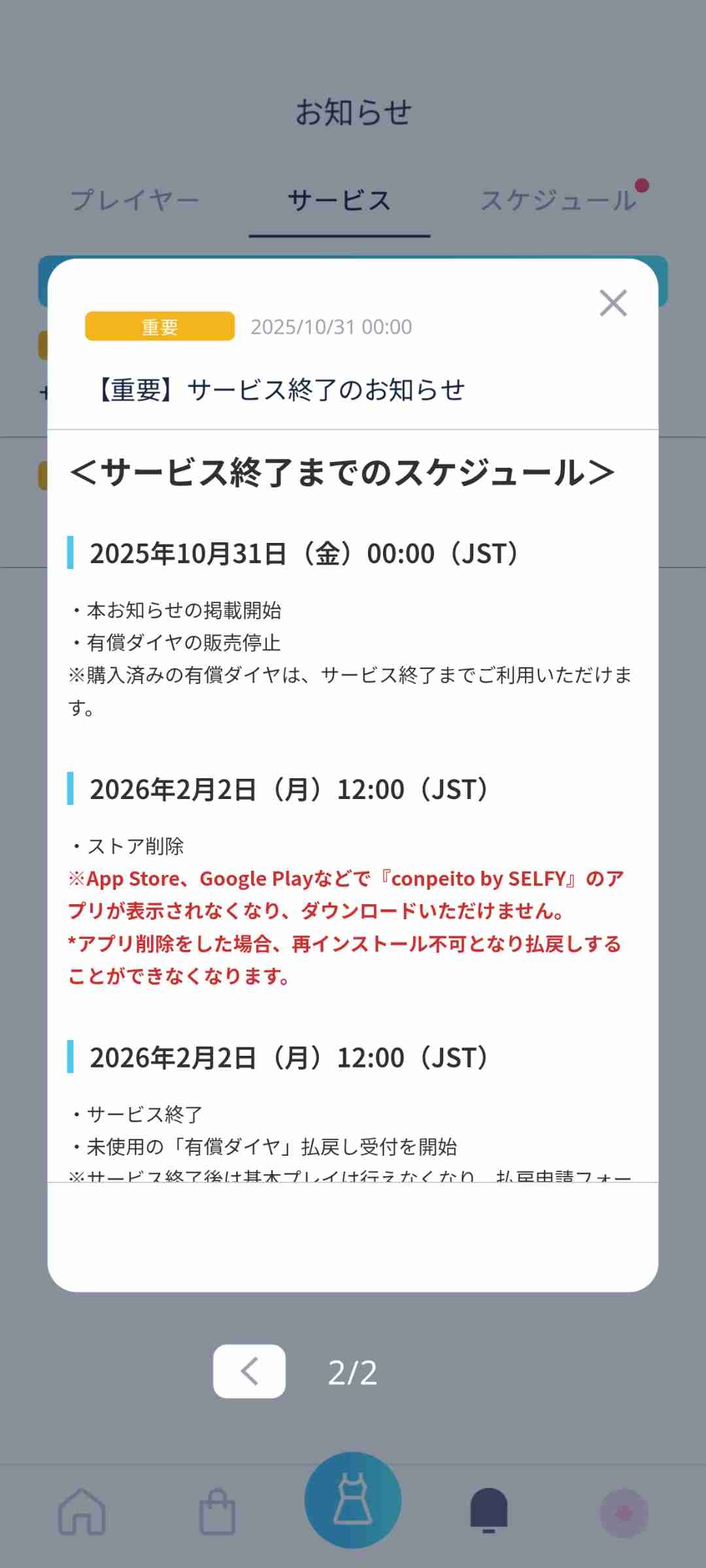Open the notifications bell tab
Viewport: 706px width, 1568px height.
coord(489,1510)
